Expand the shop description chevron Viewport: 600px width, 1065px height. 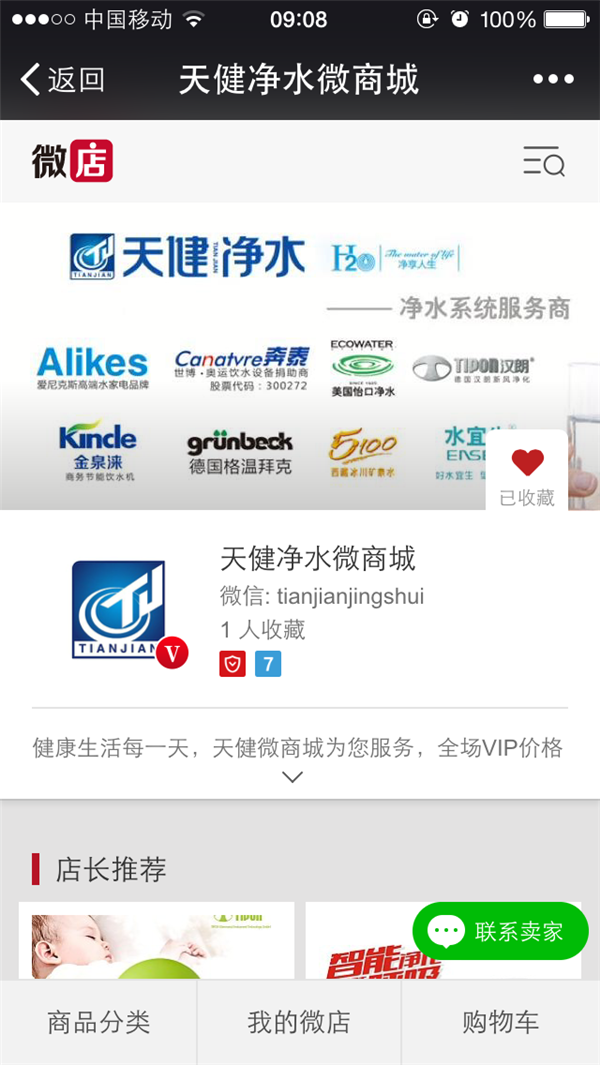click(x=292, y=777)
